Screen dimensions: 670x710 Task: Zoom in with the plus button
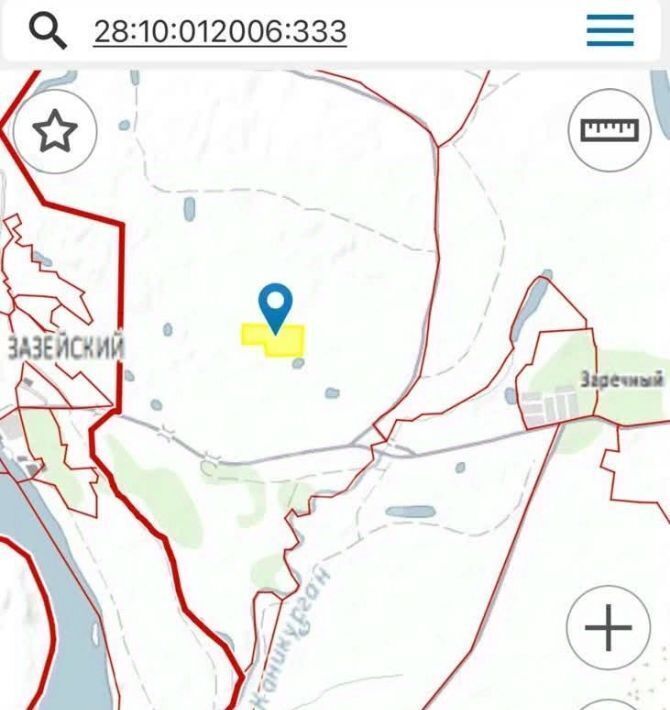608,628
